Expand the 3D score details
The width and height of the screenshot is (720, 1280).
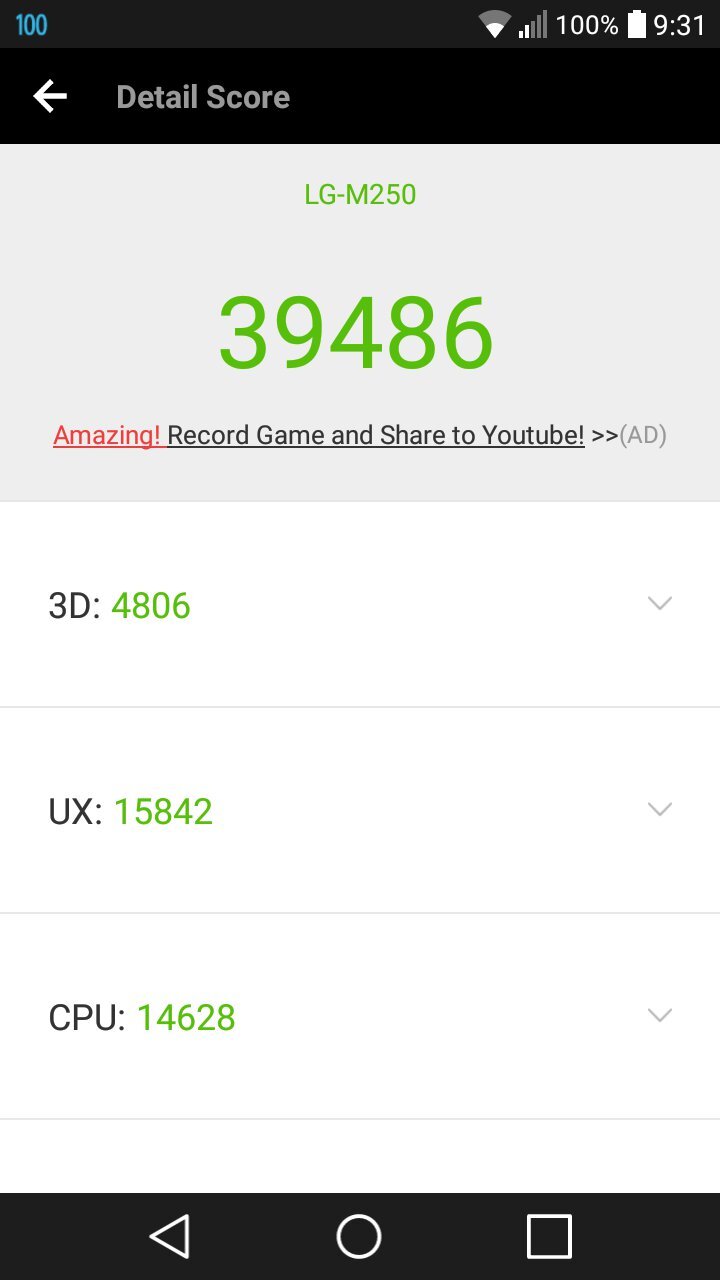tap(659, 603)
